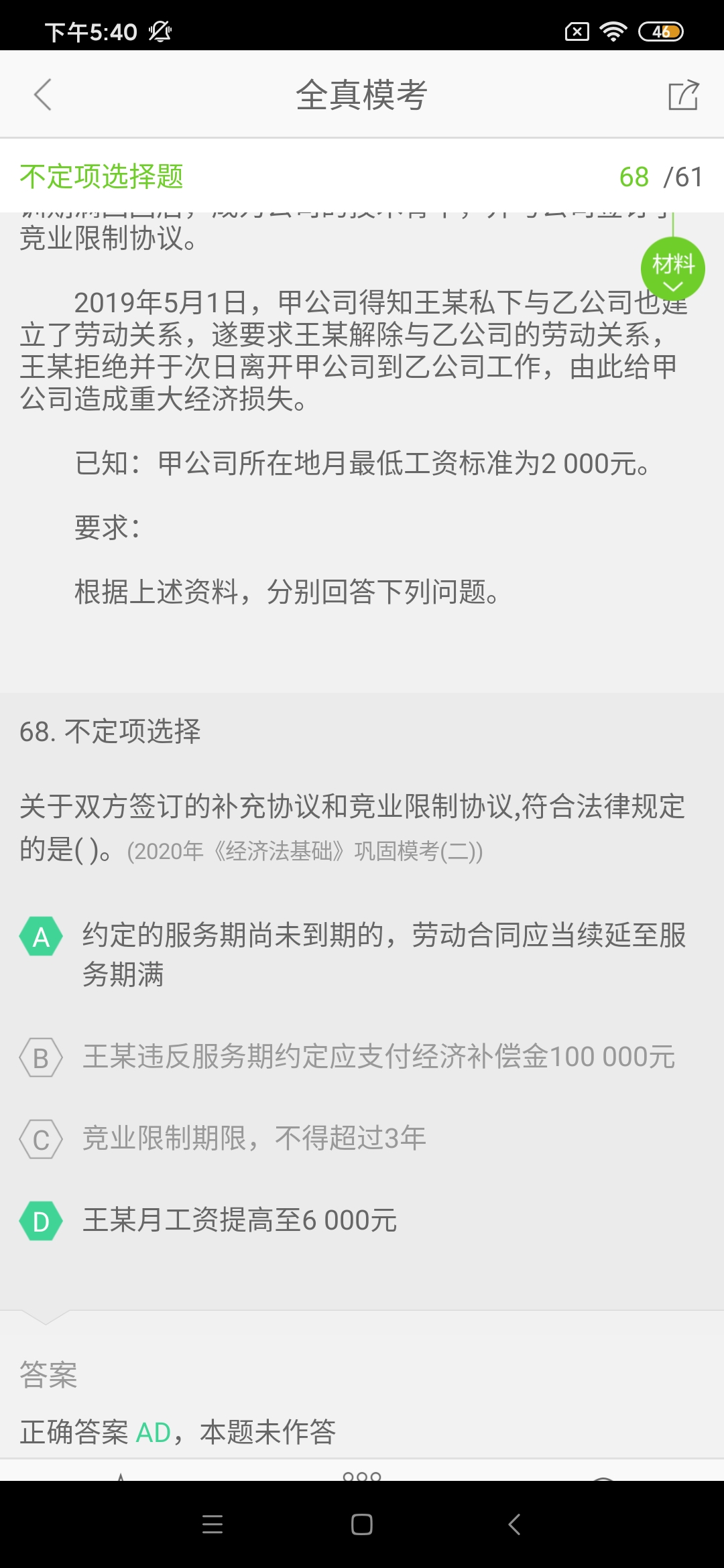Share this mock exam question
Viewport: 724px width, 1568px height.
coord(683,94)
